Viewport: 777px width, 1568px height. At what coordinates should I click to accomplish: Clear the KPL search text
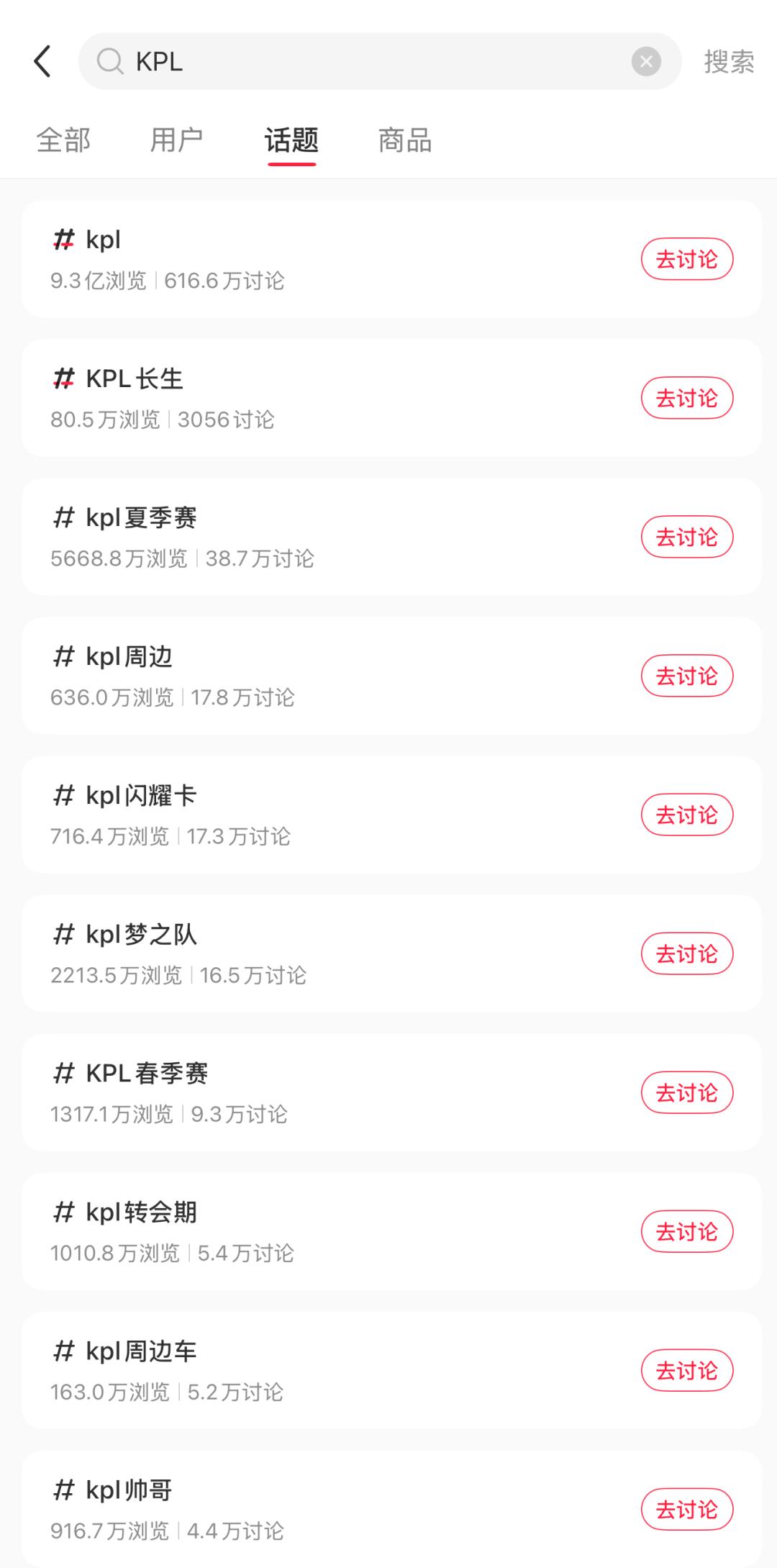coord(646,61)
